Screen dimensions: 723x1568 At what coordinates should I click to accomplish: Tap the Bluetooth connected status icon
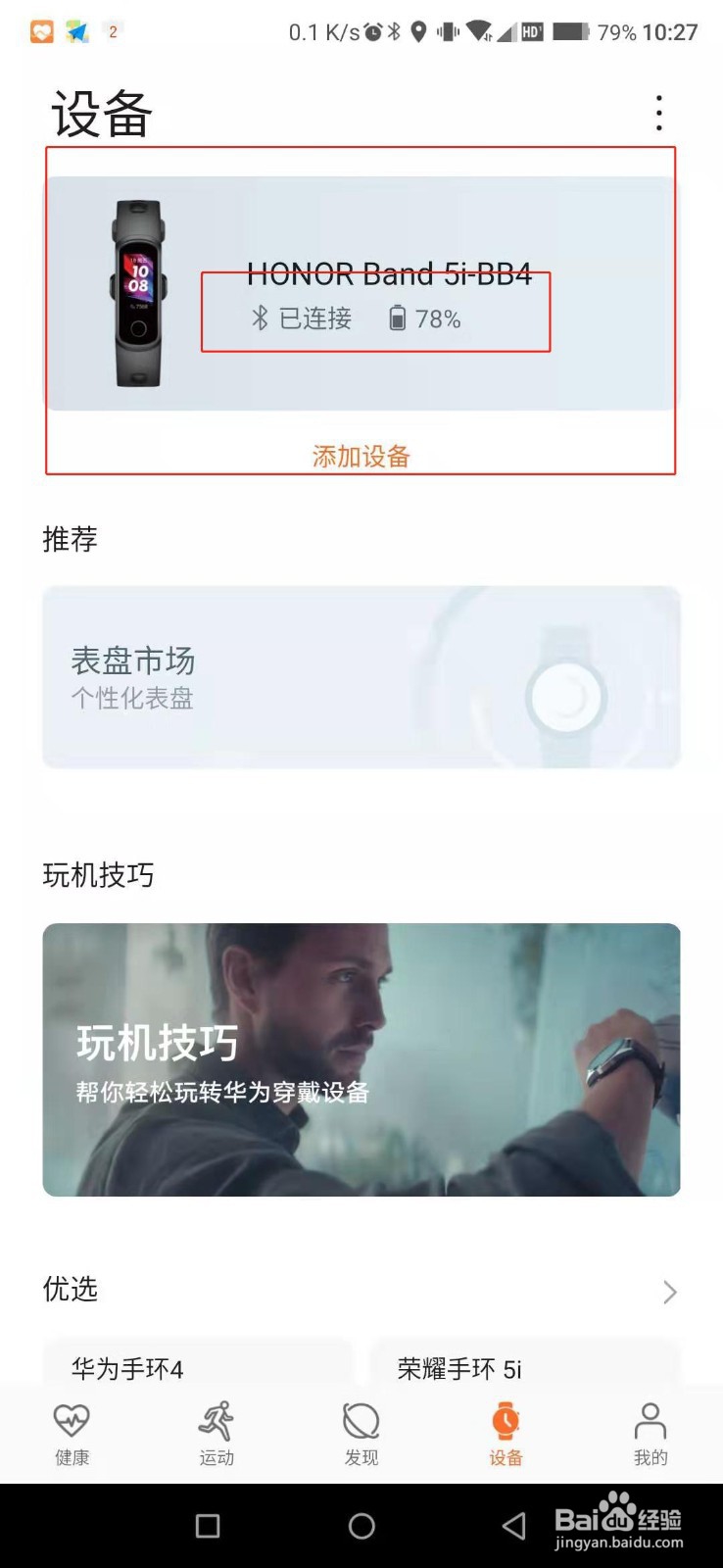coord(258,318)
